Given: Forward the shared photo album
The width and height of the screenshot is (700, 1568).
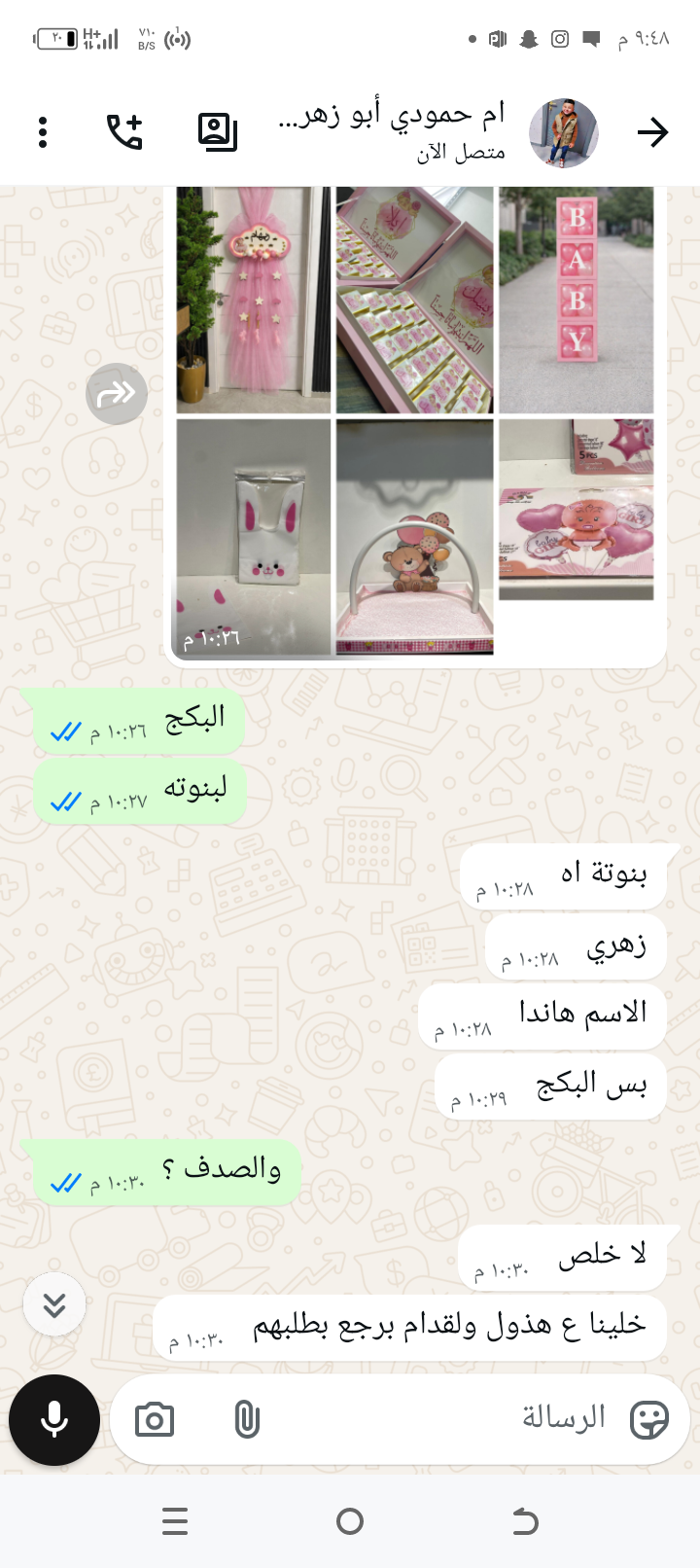Looking at the screenshot, I should (x=117, y=394).
